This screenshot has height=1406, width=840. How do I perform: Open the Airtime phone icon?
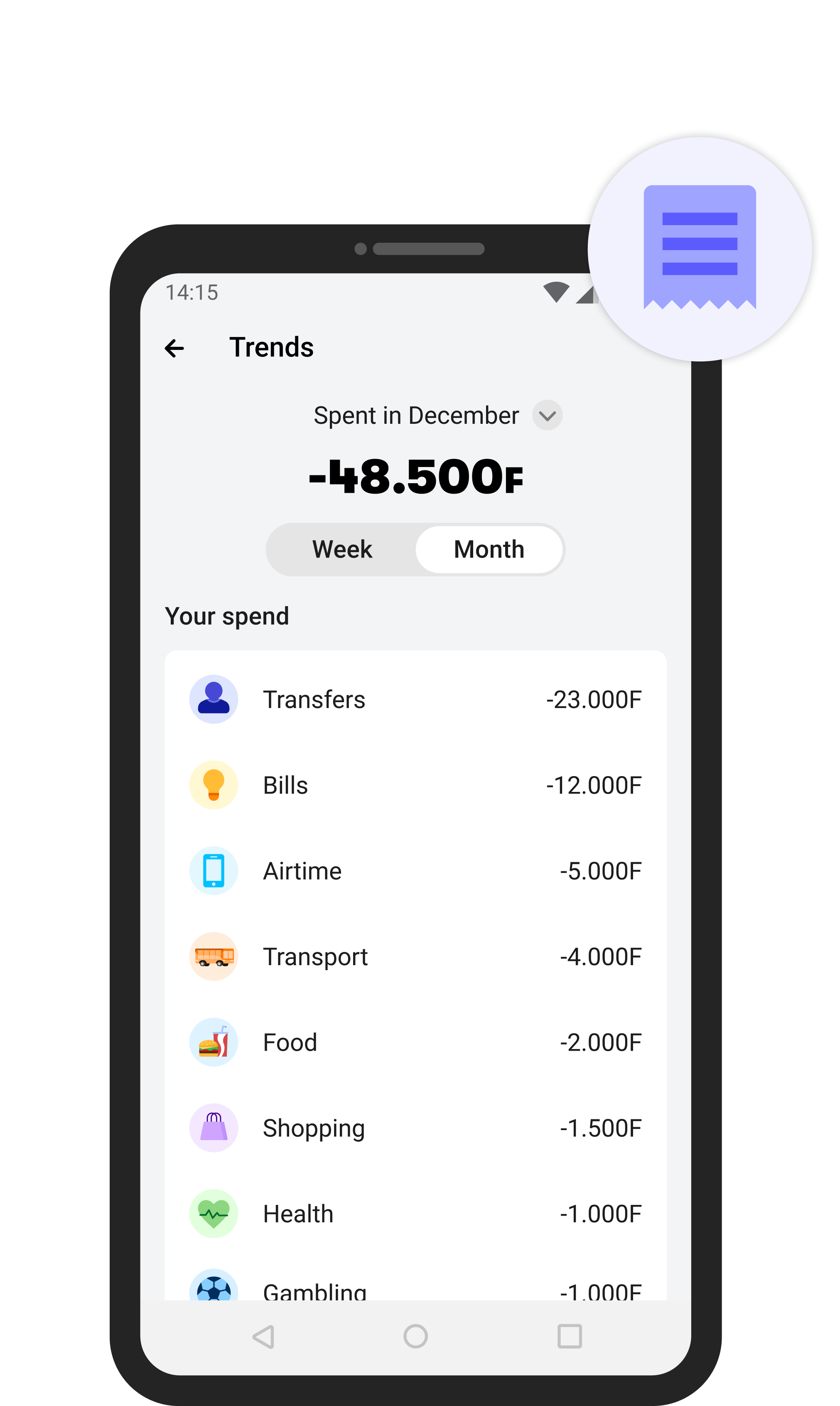(214, 870)
